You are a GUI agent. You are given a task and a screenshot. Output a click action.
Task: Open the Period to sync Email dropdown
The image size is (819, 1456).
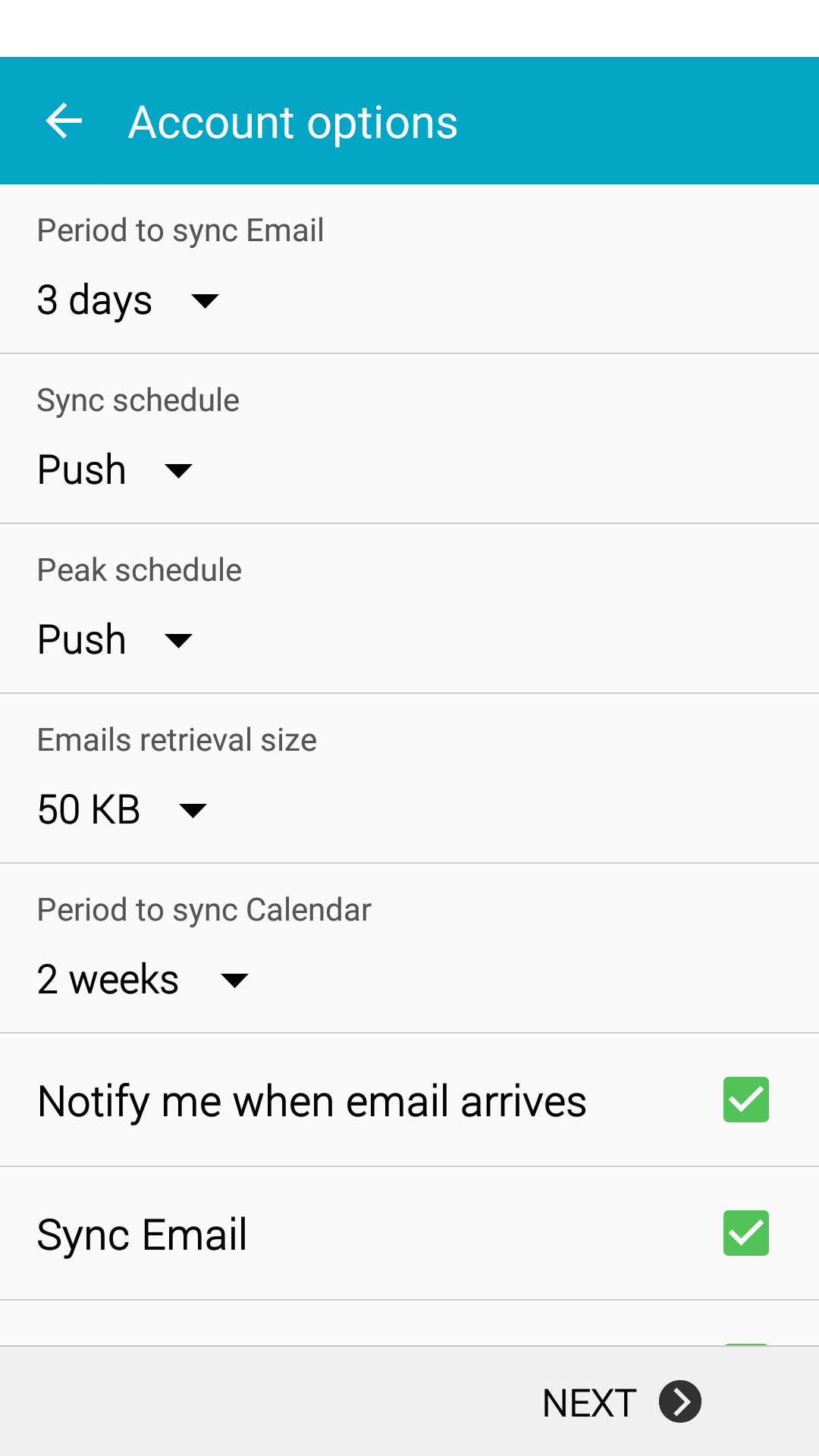tap(128, 300)
